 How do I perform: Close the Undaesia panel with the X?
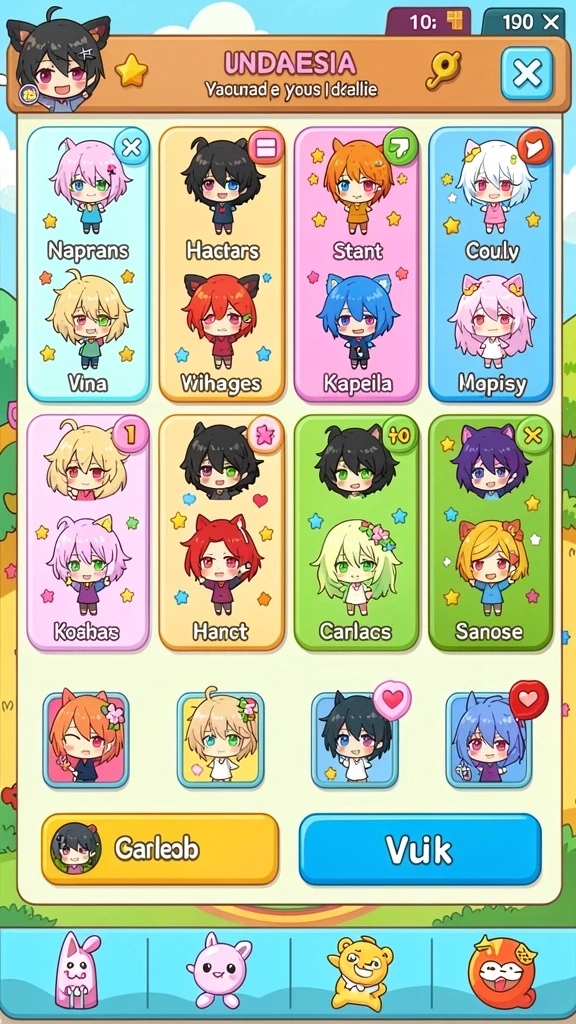[x=526, y=73]
